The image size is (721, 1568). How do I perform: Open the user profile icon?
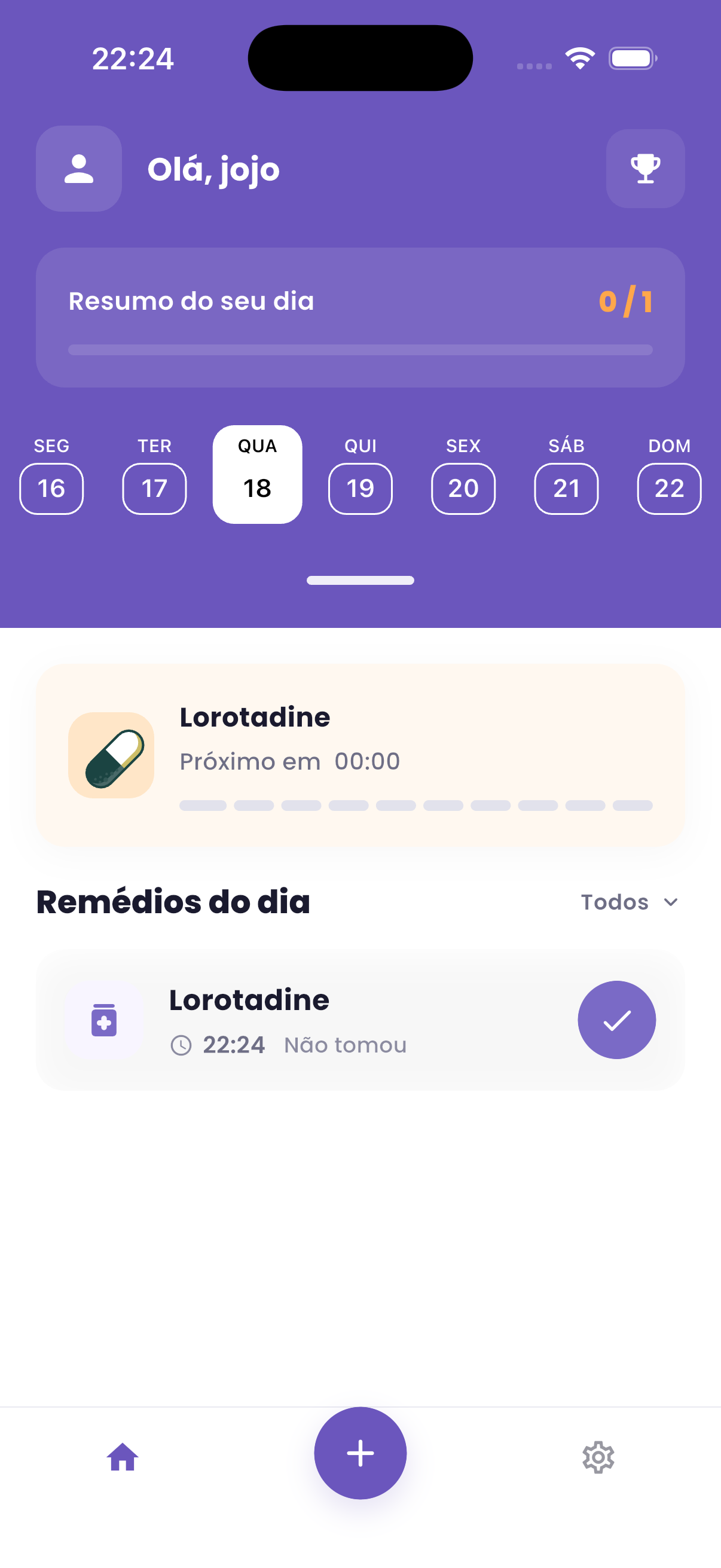click(78, 169)
